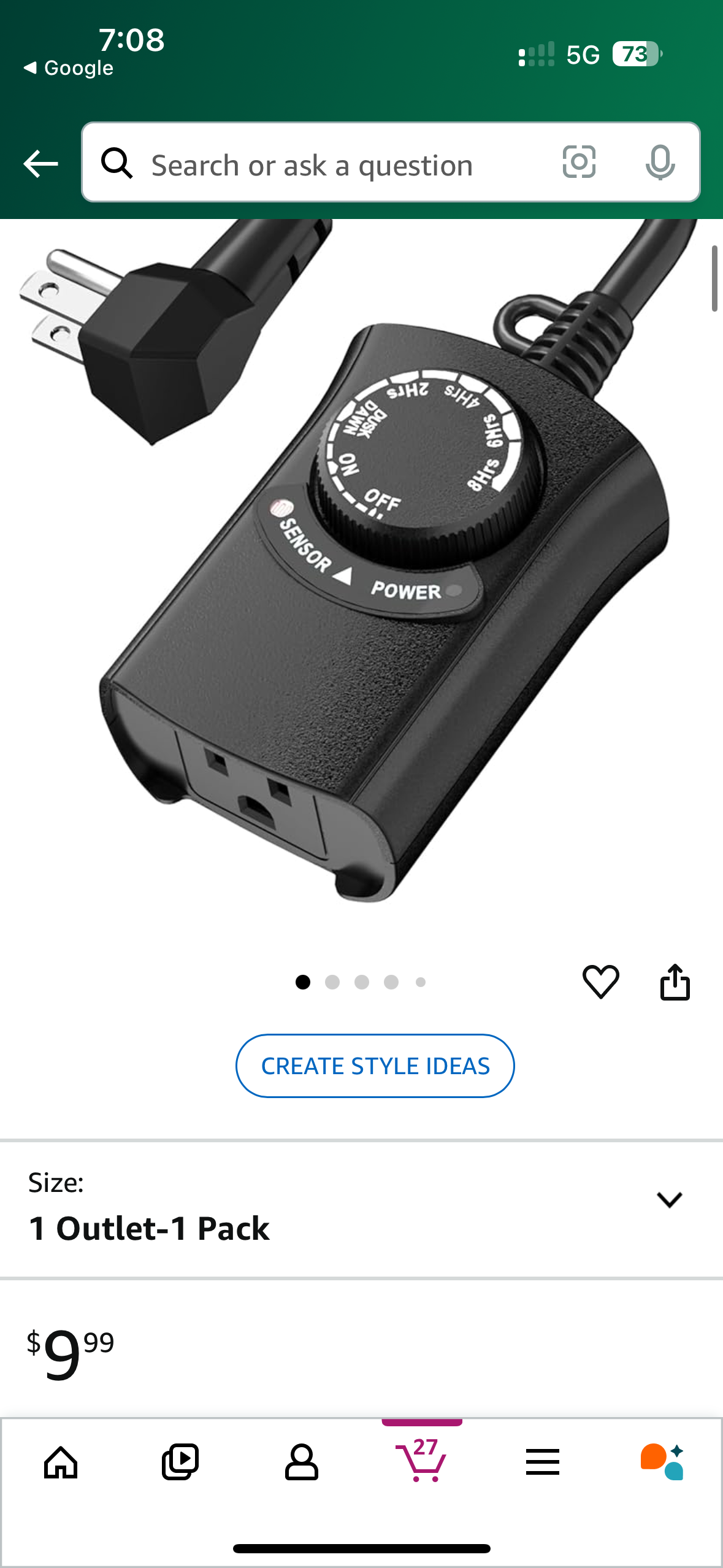The image size is (723, 1568).
Task: Expand the Size selection dropdown
Action: coord(668,1199)
